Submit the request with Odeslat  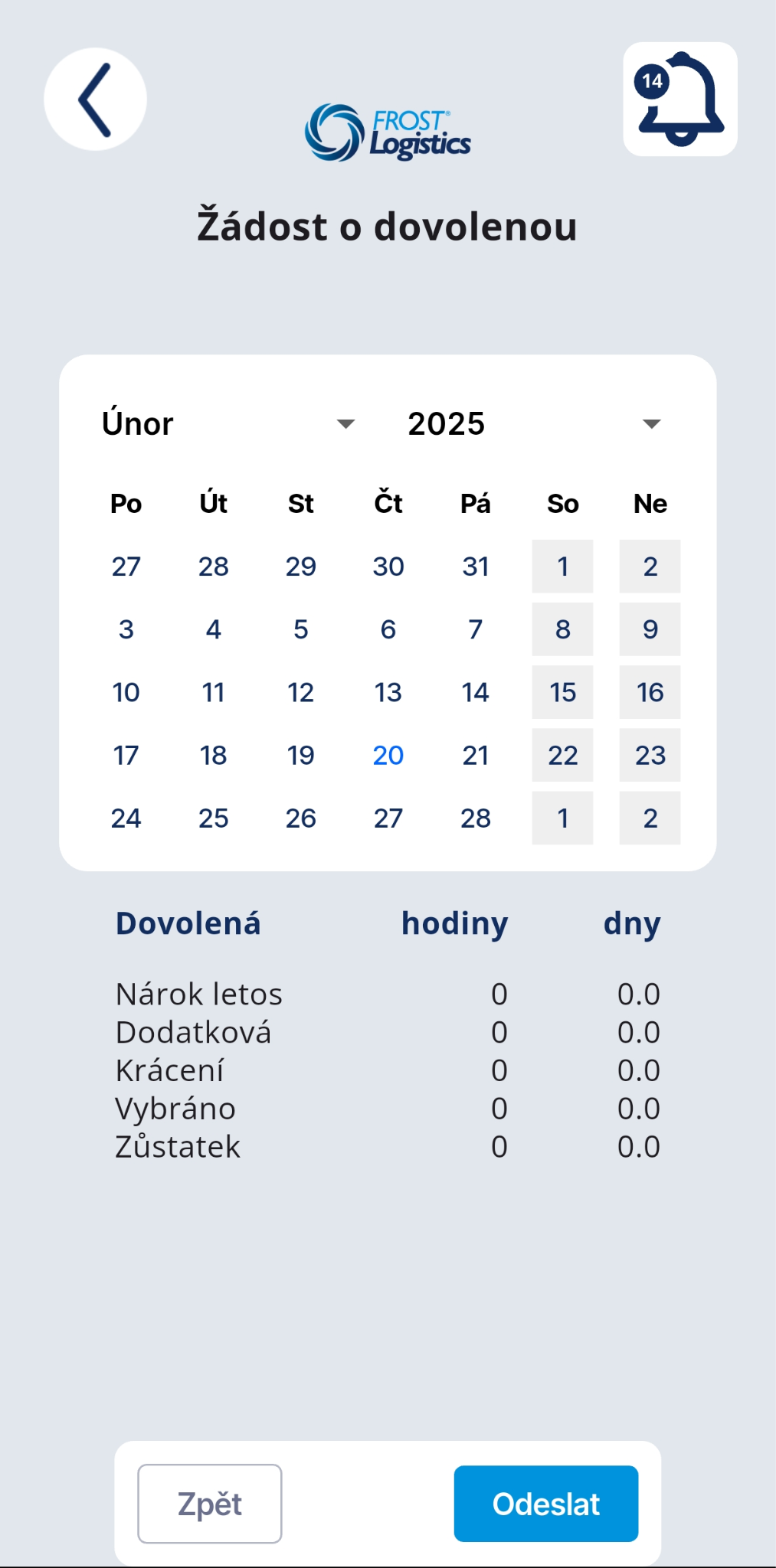click(546, 1504)
